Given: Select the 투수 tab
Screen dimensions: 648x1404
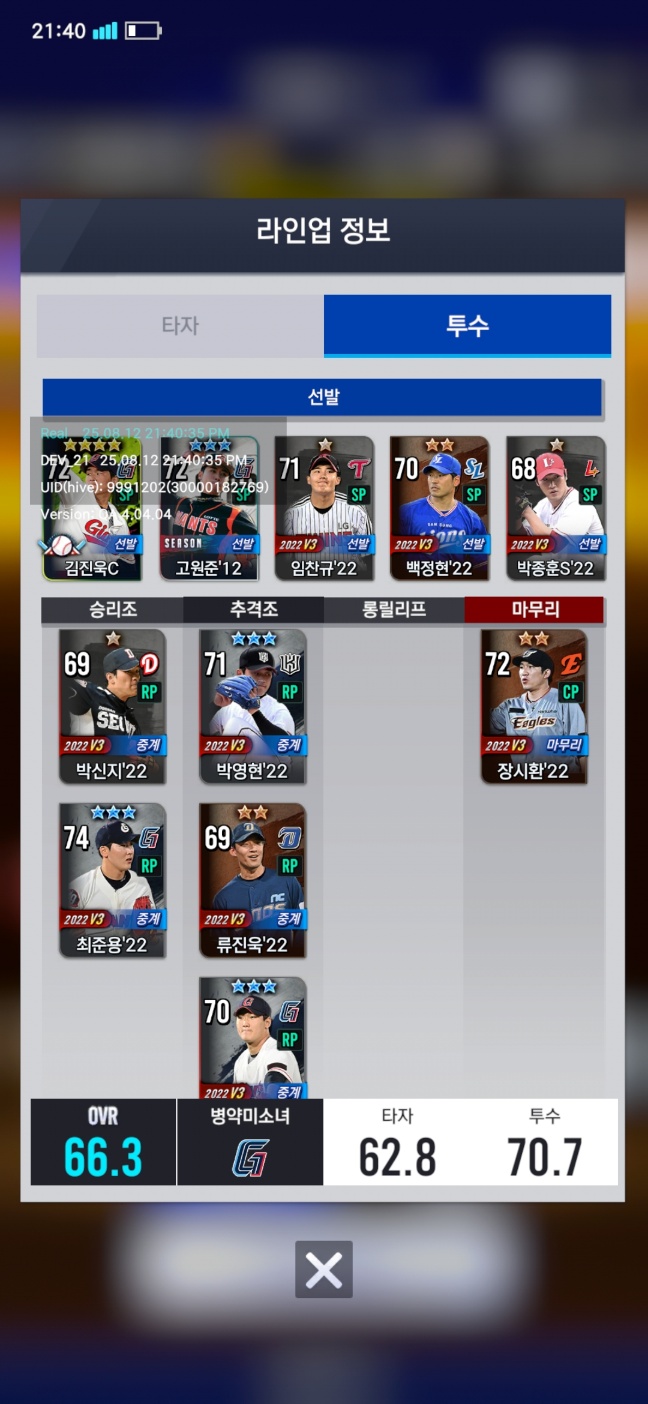Looking at the screenshot, I should tap(467, 326).
